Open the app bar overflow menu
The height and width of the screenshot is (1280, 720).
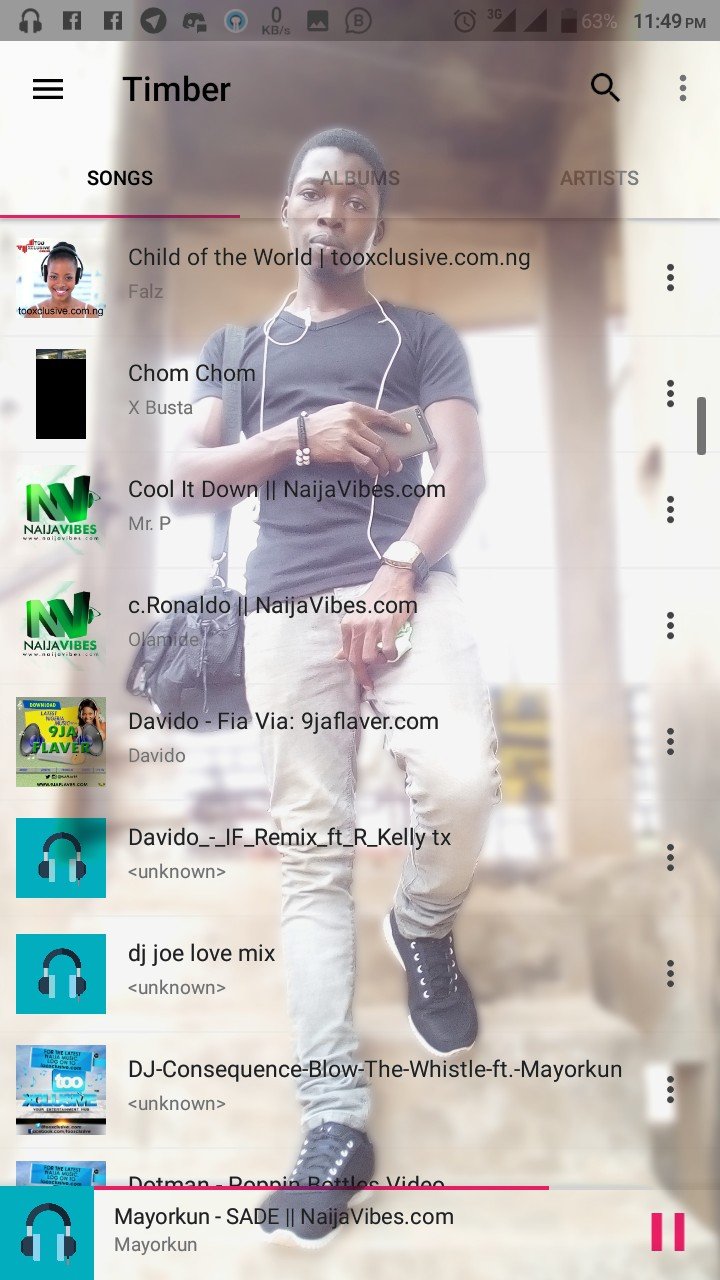tap(683, 88)
